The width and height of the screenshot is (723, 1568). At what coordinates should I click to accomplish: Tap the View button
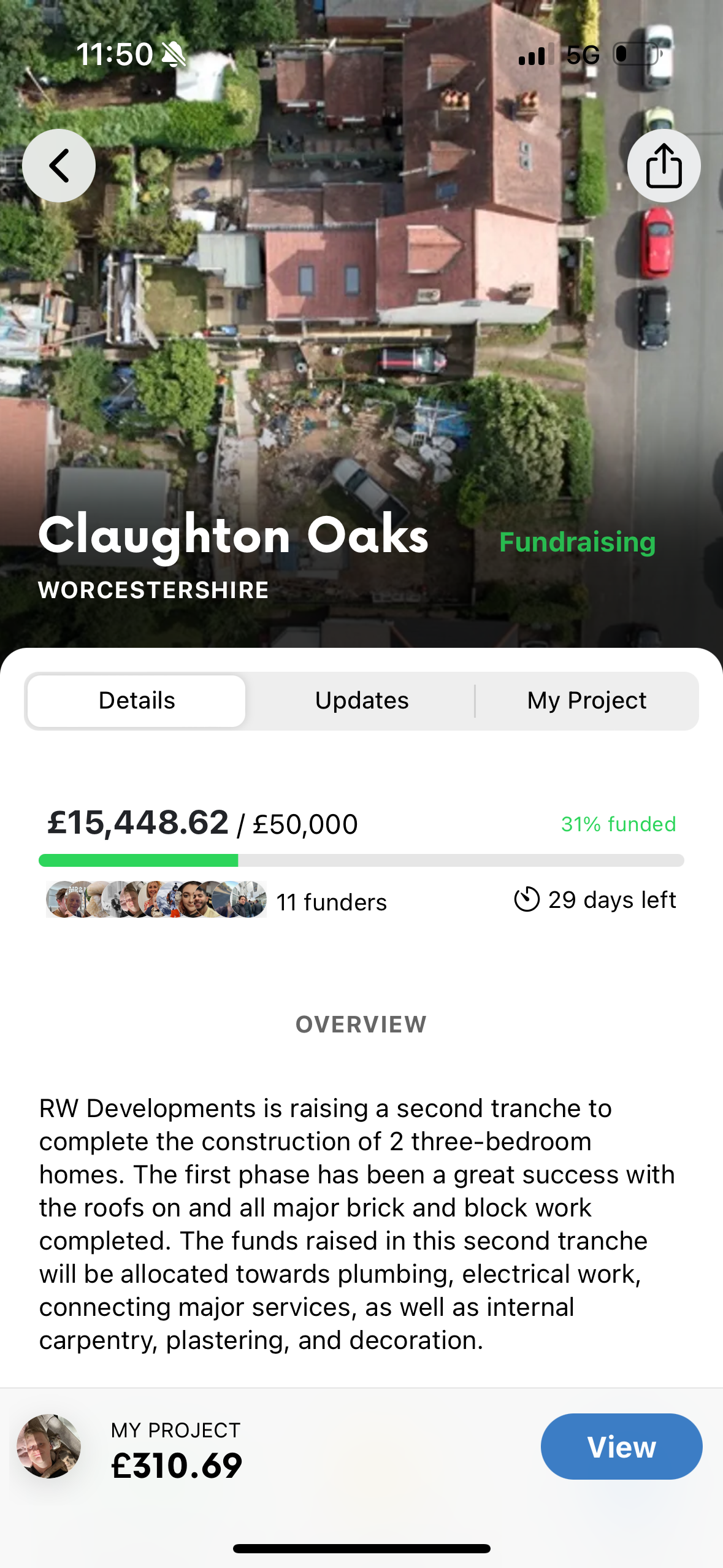click(621, 1446)
